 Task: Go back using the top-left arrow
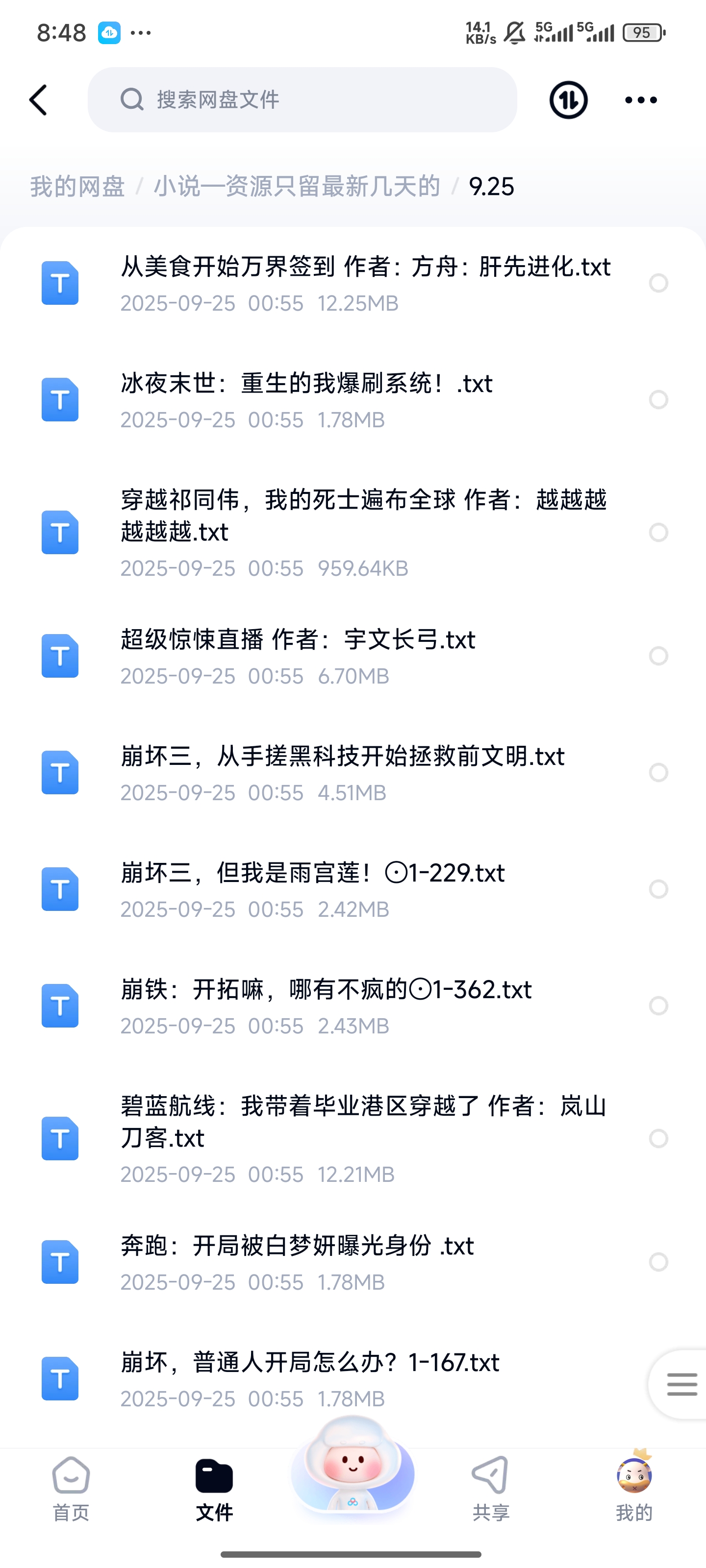tap(38, 100)
